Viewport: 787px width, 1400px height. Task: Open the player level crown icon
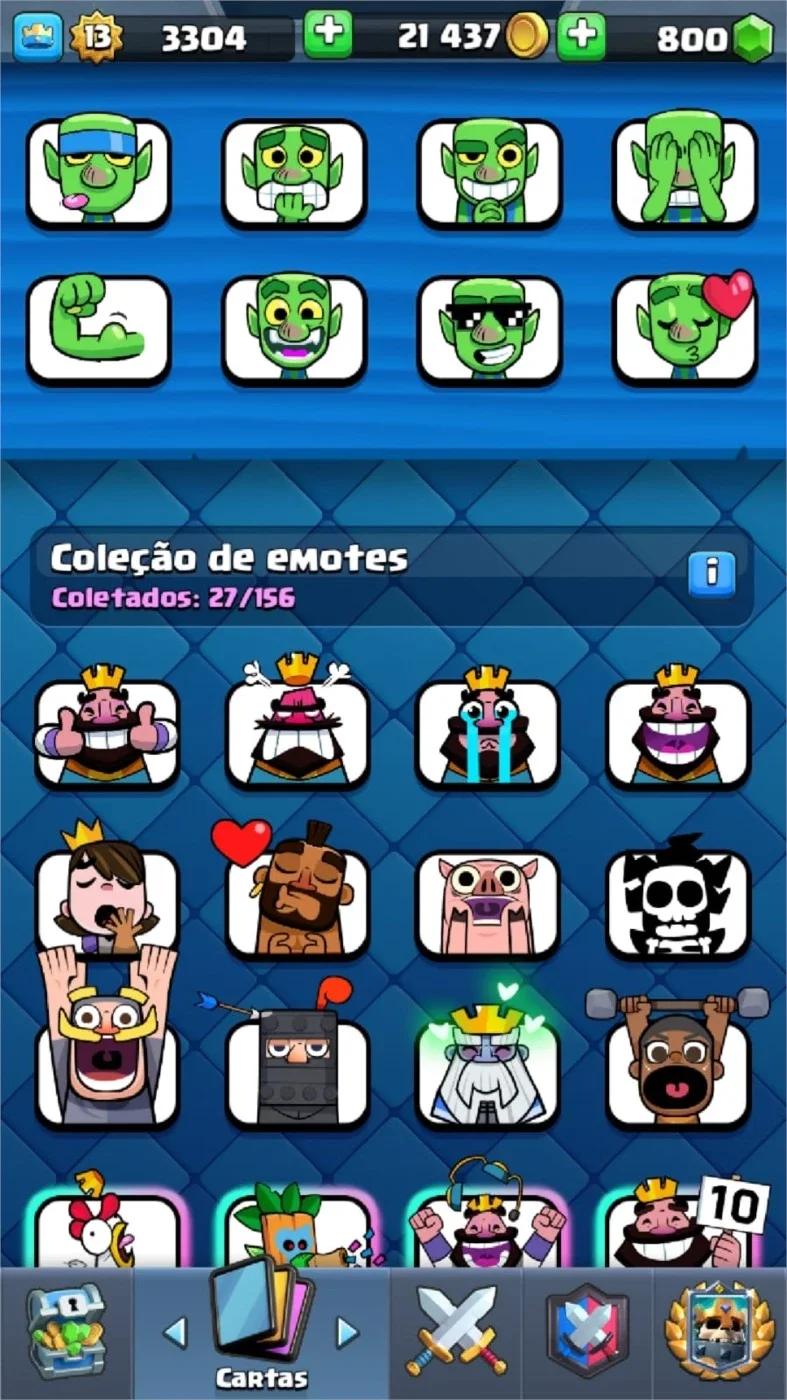(x=39, y=37)
